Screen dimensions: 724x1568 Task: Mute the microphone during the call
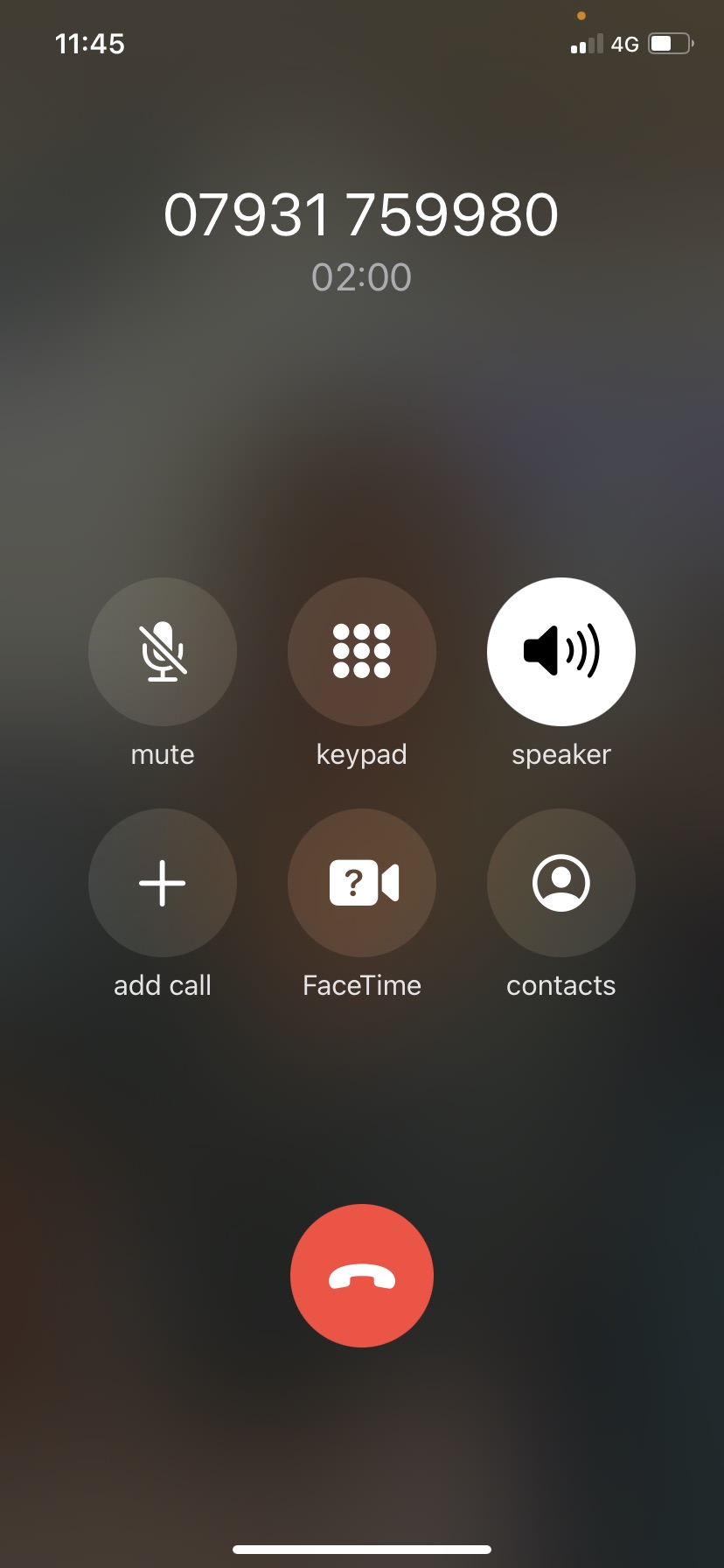pyautogui.click(x=163, y=652)
